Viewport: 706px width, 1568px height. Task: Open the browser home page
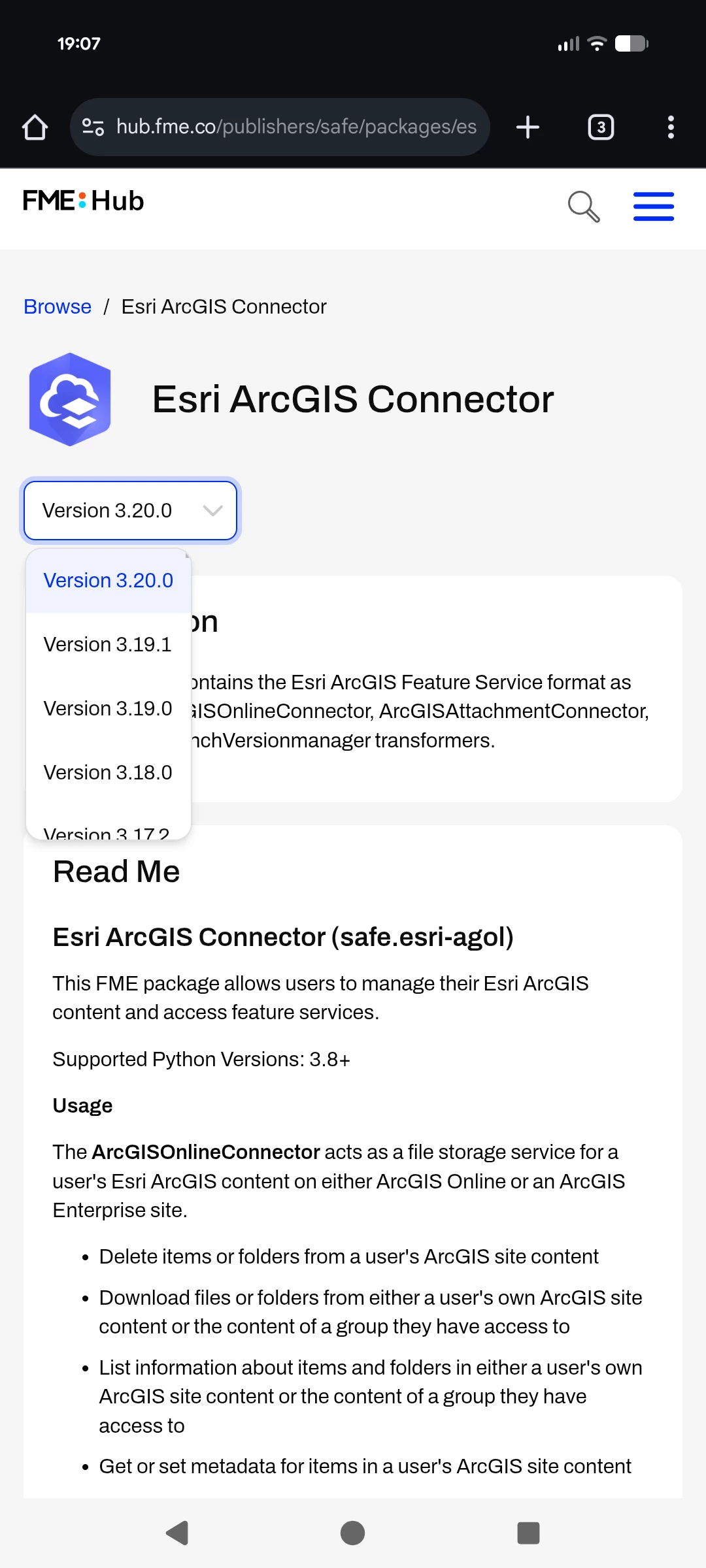click(35, 127)
